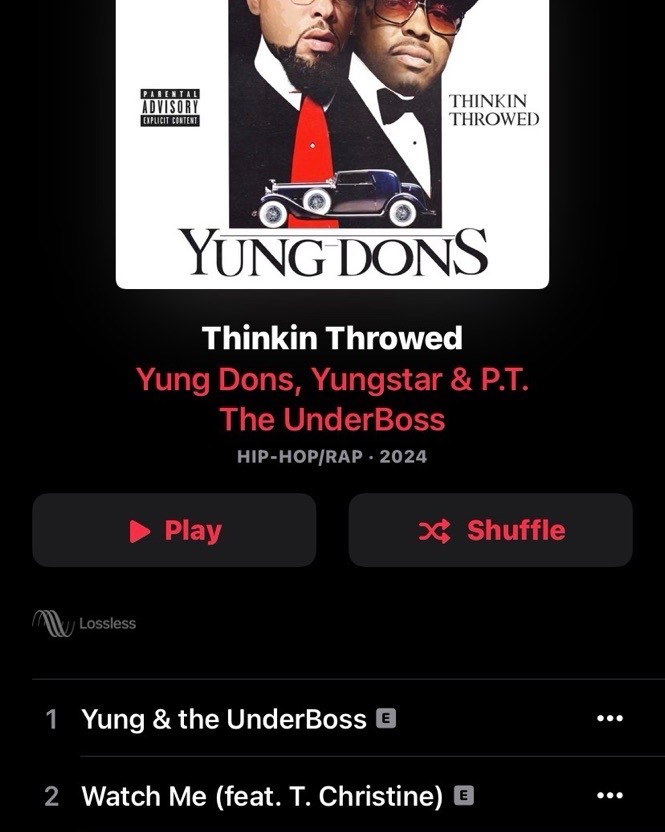Play track Watch Me feat. T. Christine
This screenshot has height=832, width=665.
(261, 796)
